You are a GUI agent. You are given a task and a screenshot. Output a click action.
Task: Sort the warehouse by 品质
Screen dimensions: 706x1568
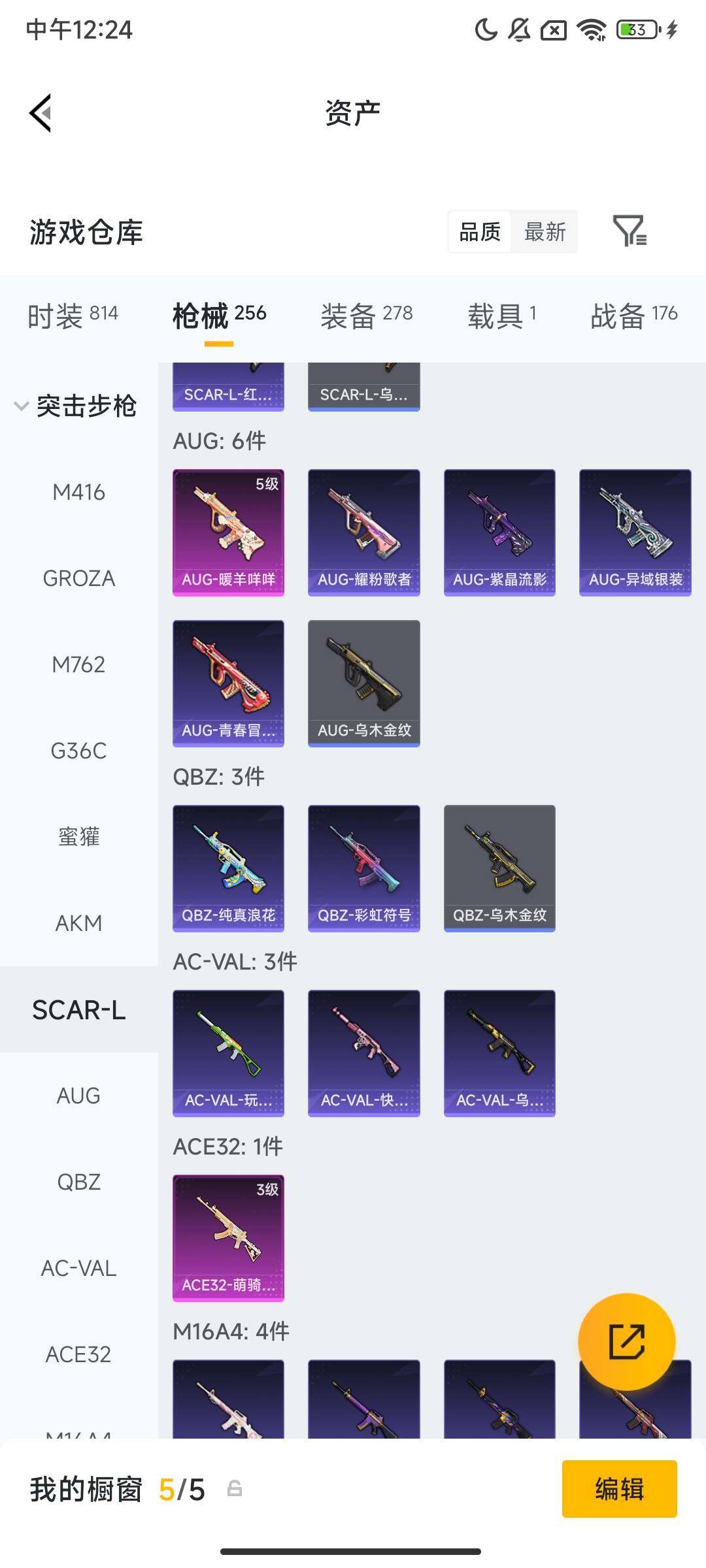(480, 231)
